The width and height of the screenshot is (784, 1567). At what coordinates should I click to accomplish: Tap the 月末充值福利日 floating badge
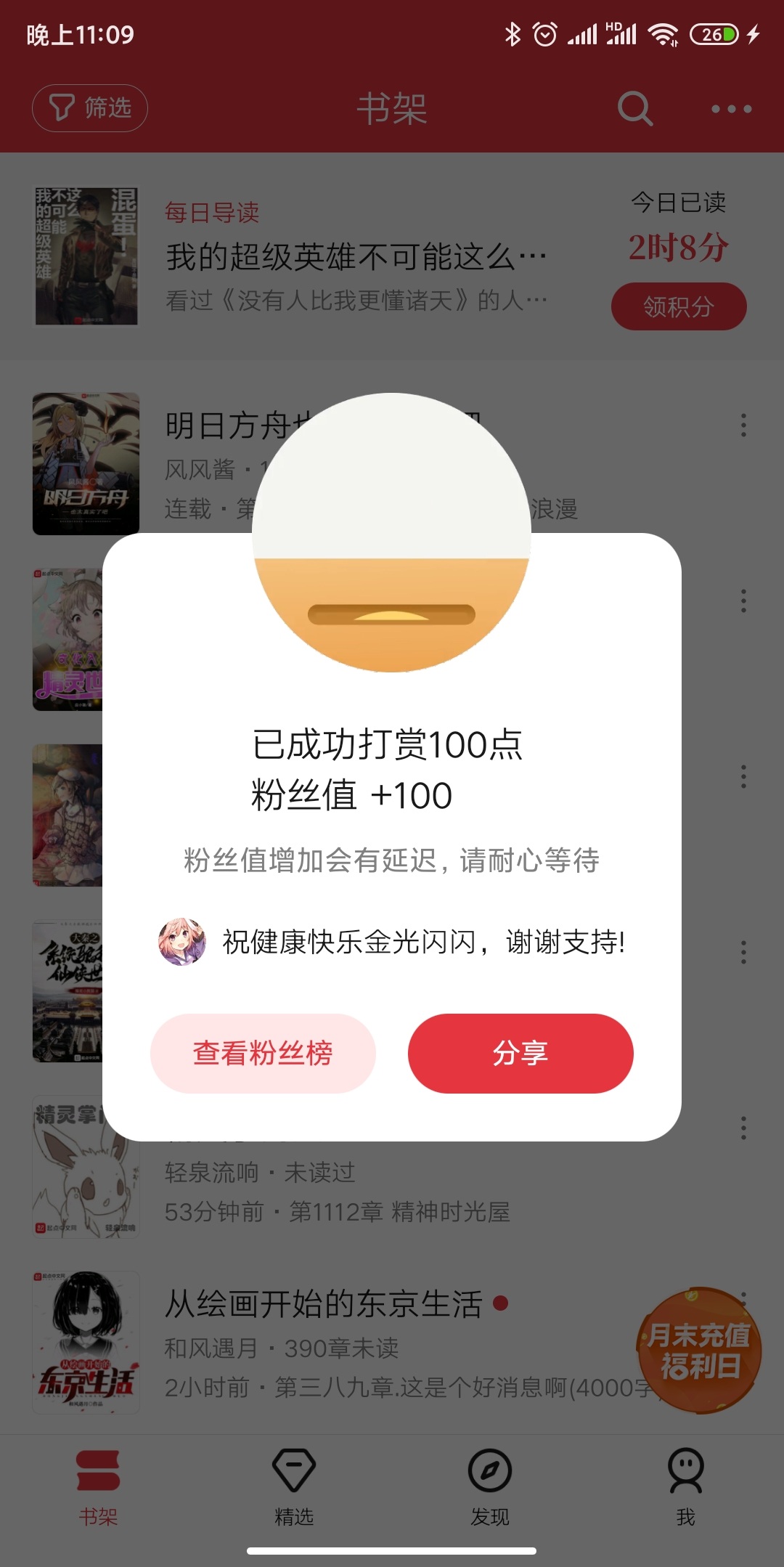click(699, 1351)
